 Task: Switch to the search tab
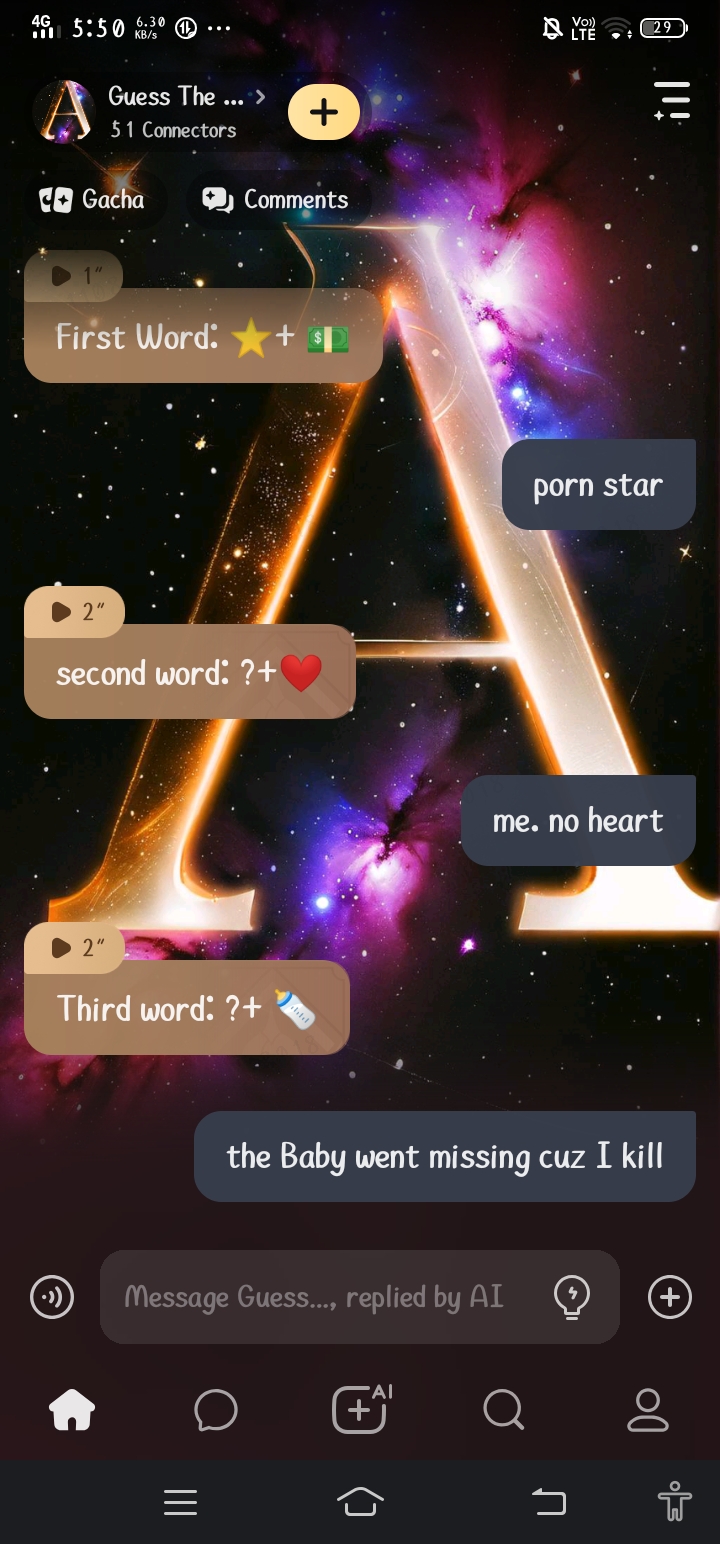click(x=503, y=1410)
